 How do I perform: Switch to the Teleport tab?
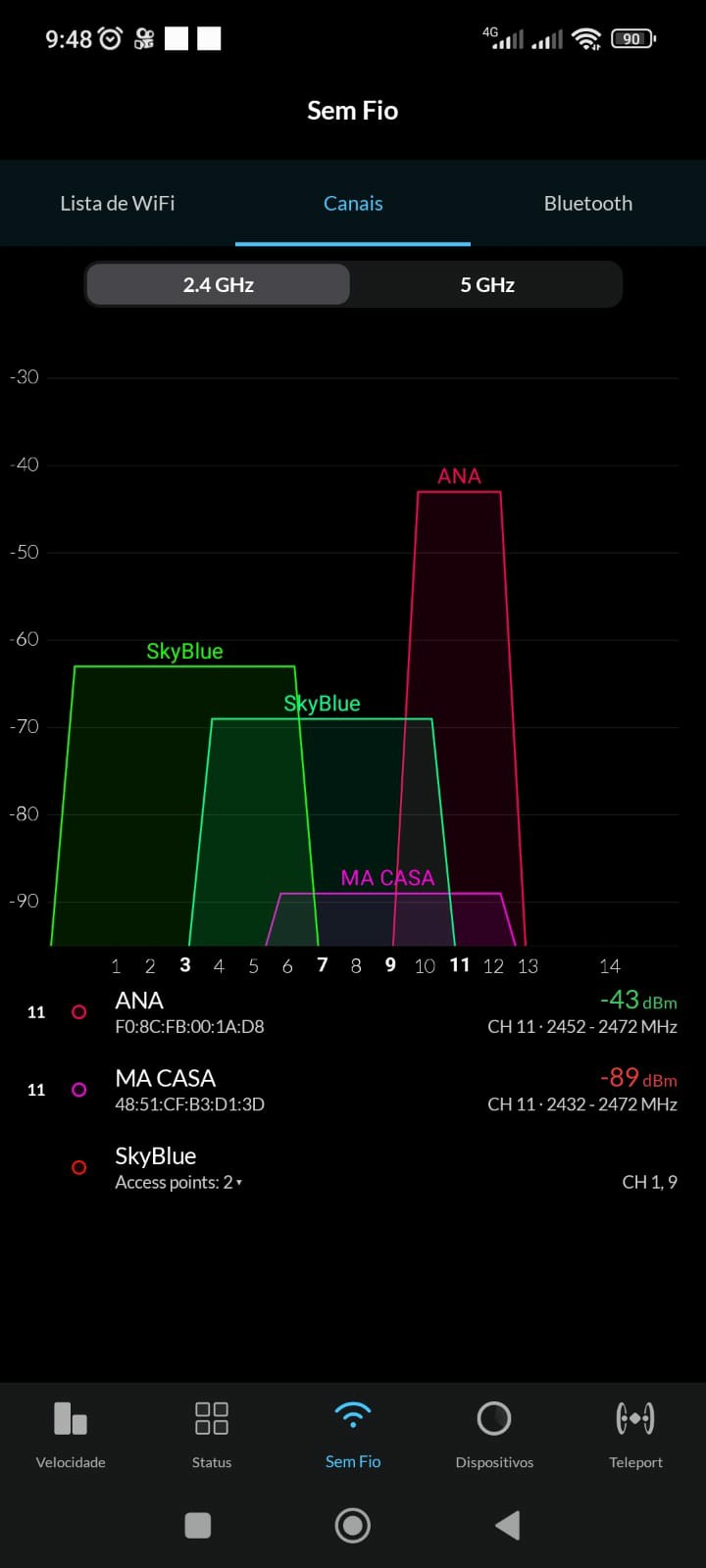point(635,1434)
